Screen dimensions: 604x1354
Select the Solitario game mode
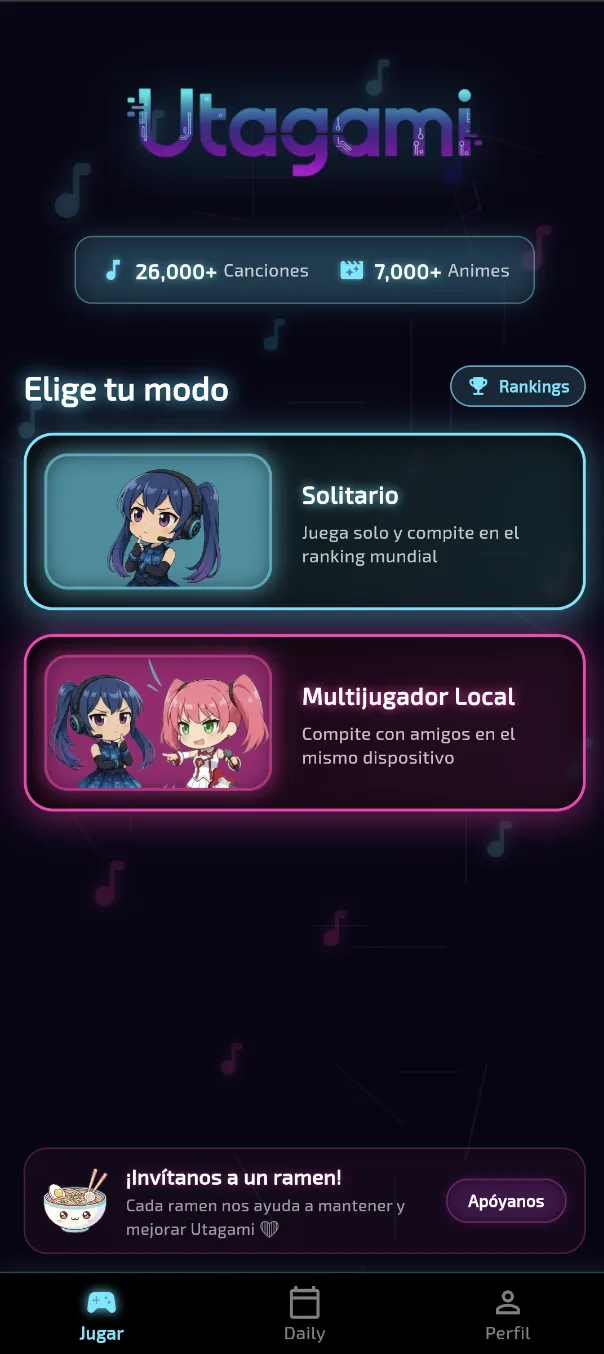pyautogui.click(x=304, y=521)
